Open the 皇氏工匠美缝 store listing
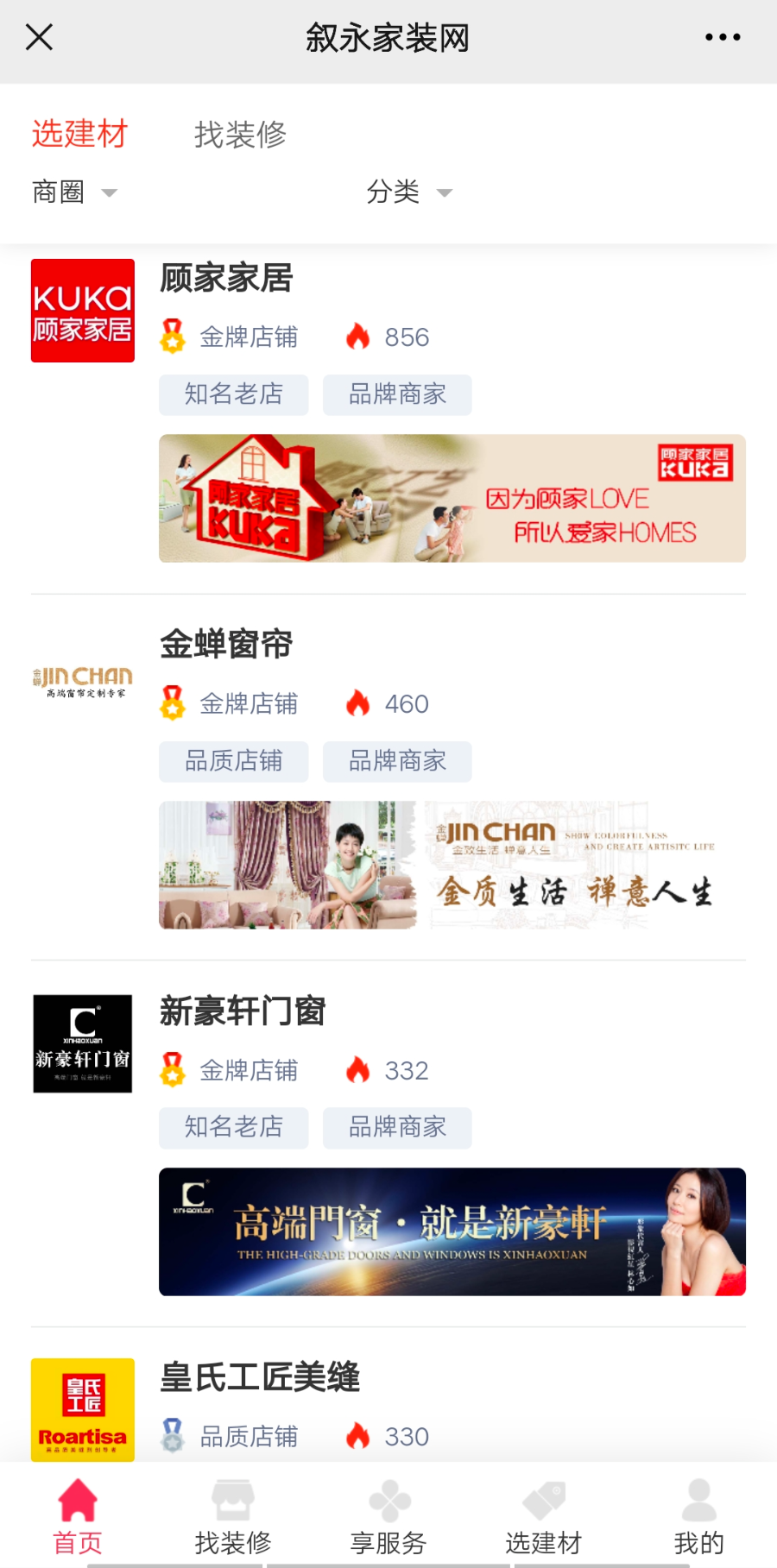Viewport: 777px width, 1568px height. point(259,1377)
